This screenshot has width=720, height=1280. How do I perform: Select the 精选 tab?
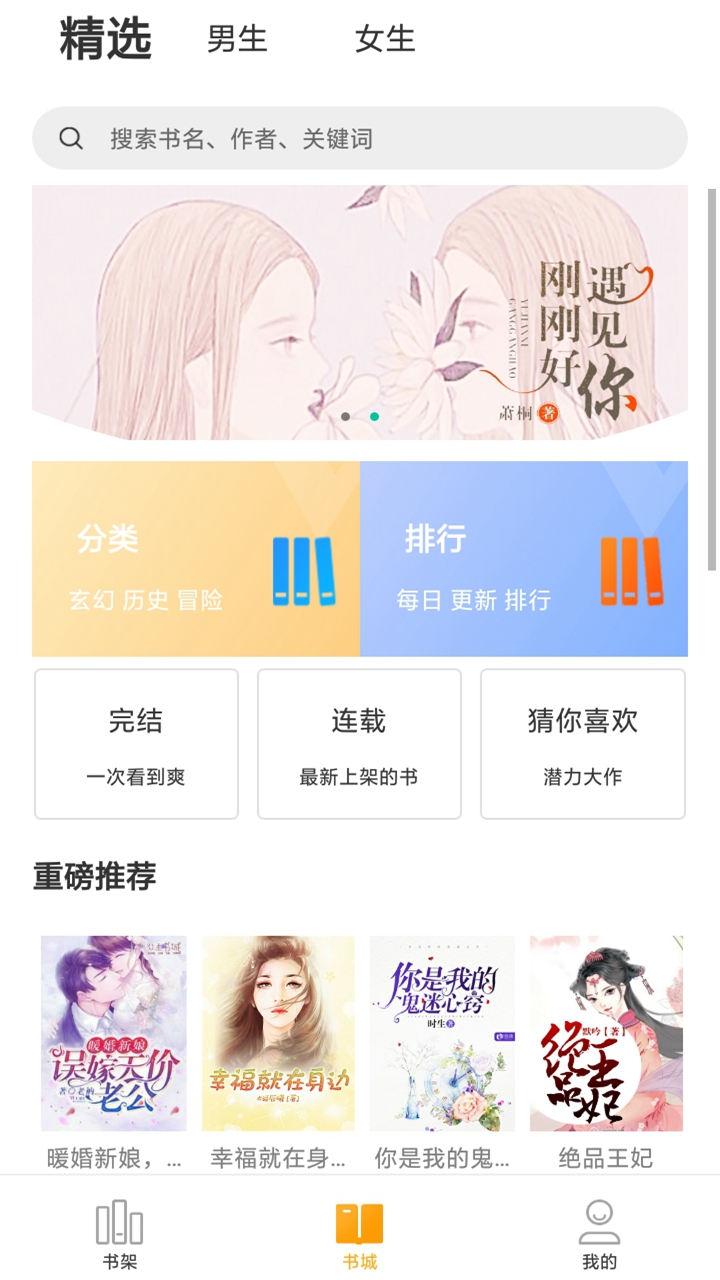point(104,40)
